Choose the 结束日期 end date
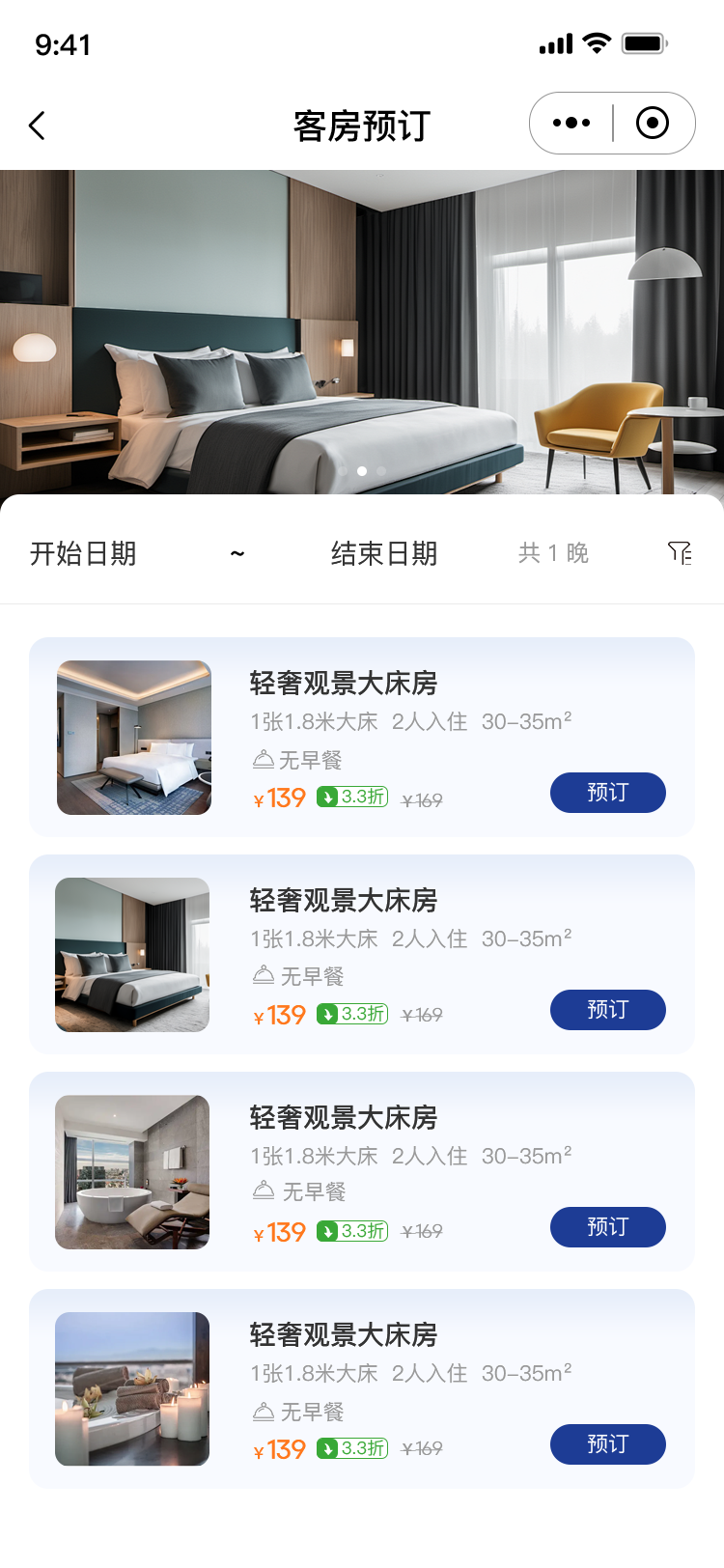This screenshot has height=1568, width=724. tap(384, 553)
